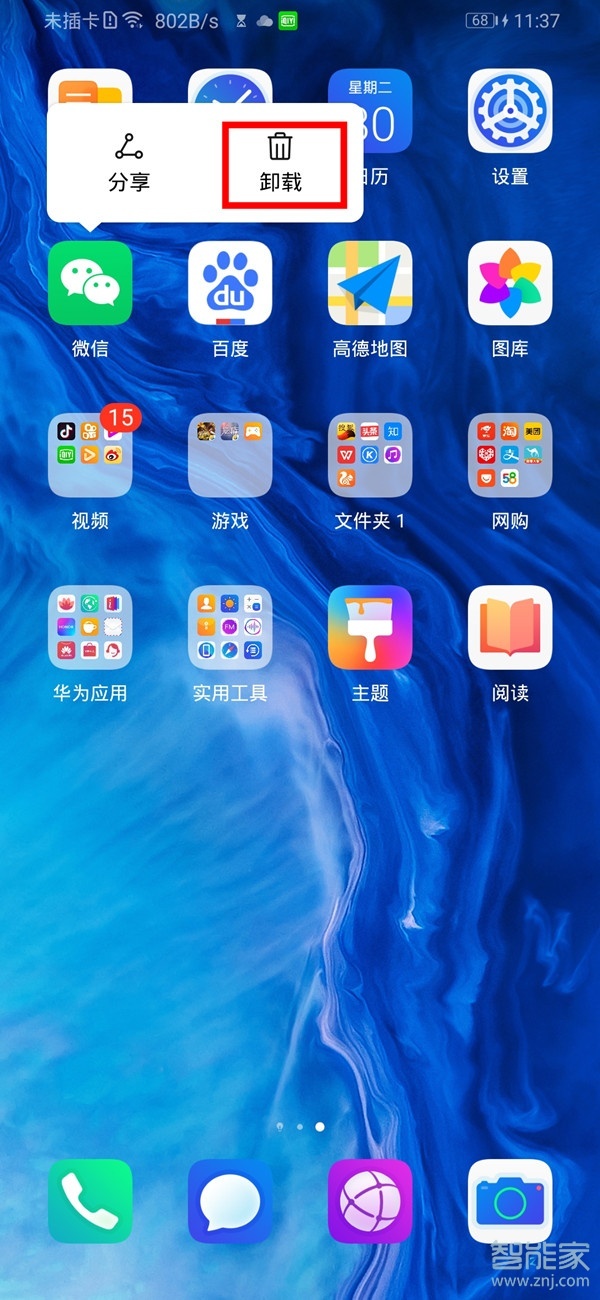Open the phone dialer in the dock

coord(90,1201)
